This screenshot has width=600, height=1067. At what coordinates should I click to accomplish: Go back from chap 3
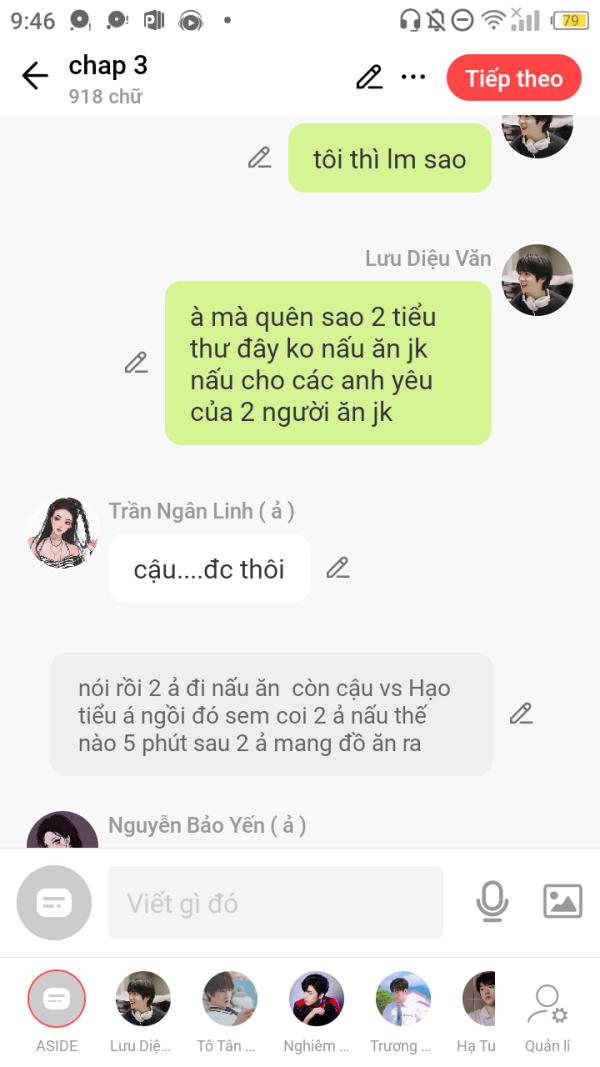click(34, 76)
